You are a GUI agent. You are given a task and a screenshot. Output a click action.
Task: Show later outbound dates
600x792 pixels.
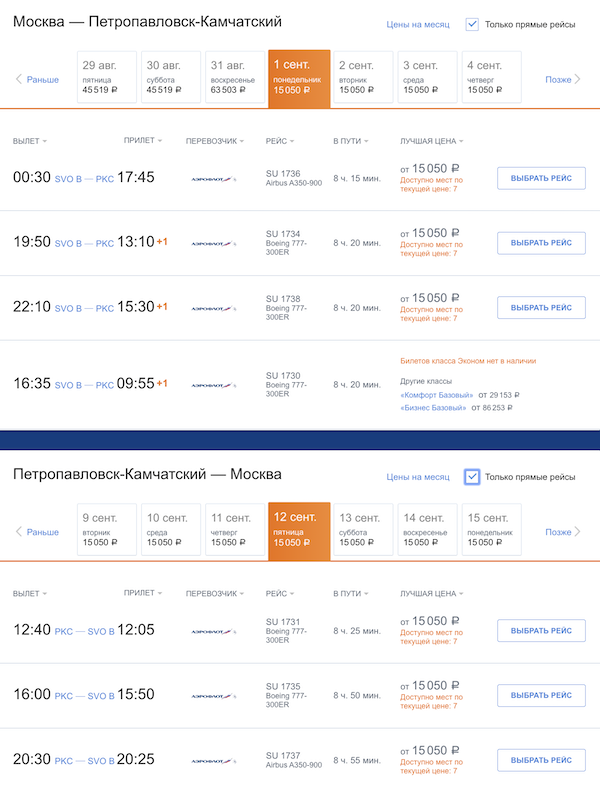[563, 79]
